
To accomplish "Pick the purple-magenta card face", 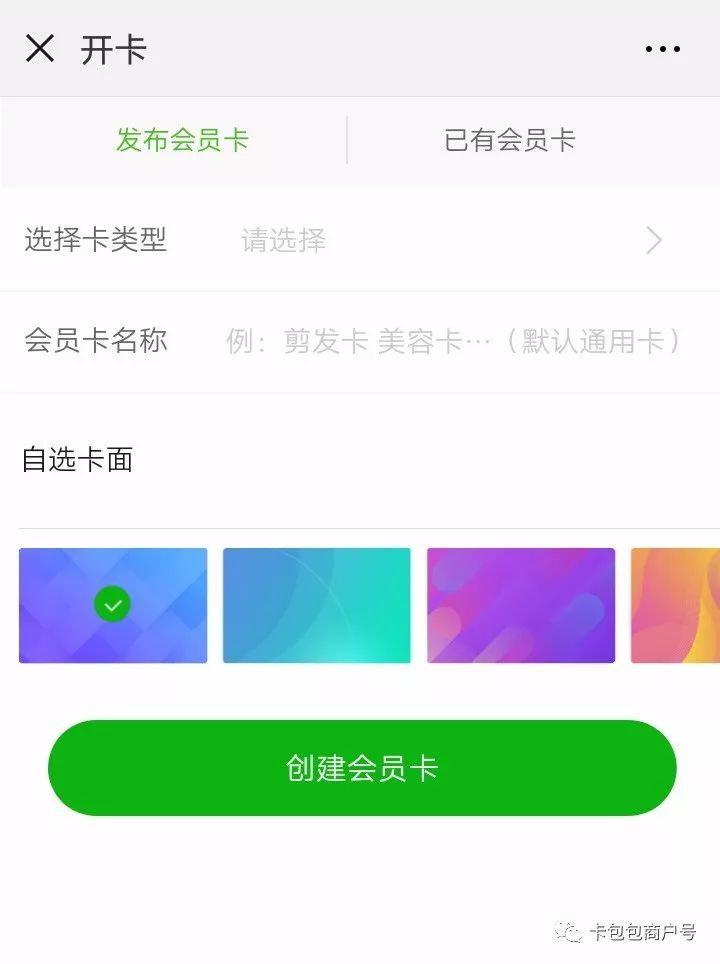I will point(520,605).
